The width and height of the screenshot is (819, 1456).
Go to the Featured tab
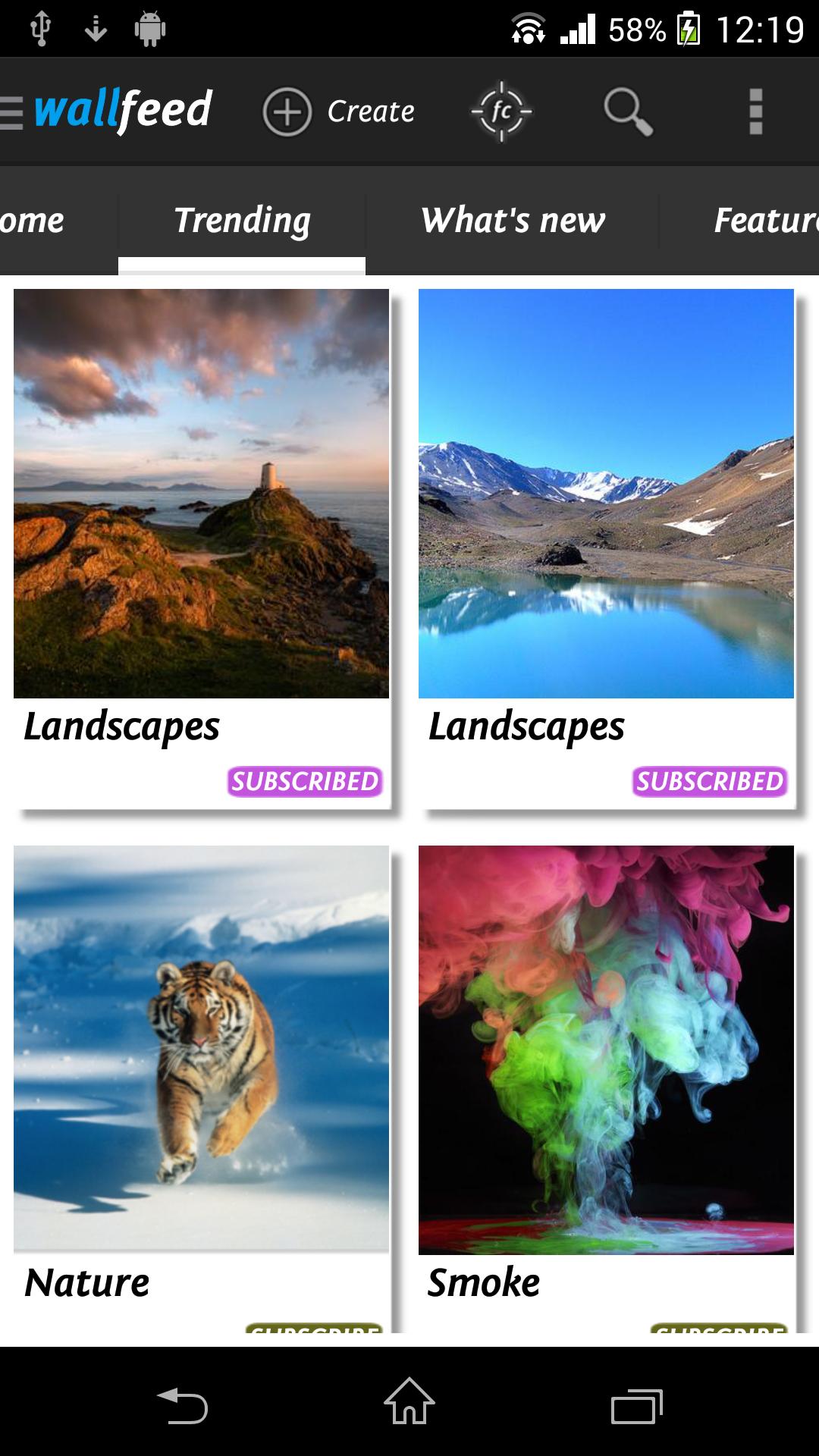coord(762,221)
